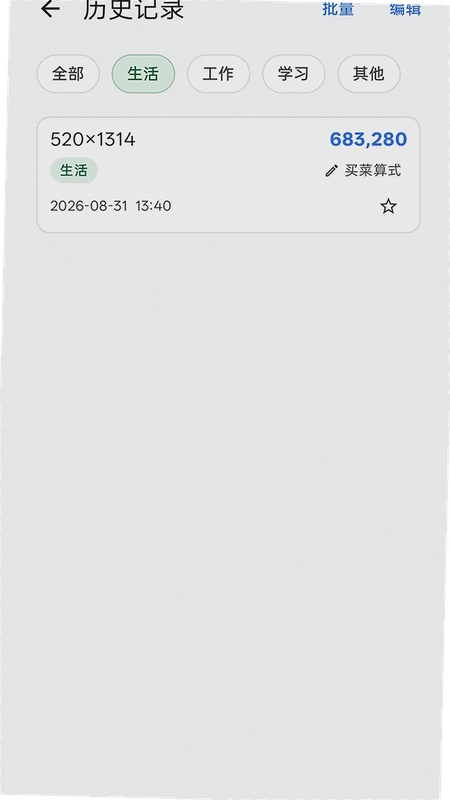Star the 520×1314 record
The height and width of the screenshot is (800, 450).
388,207
